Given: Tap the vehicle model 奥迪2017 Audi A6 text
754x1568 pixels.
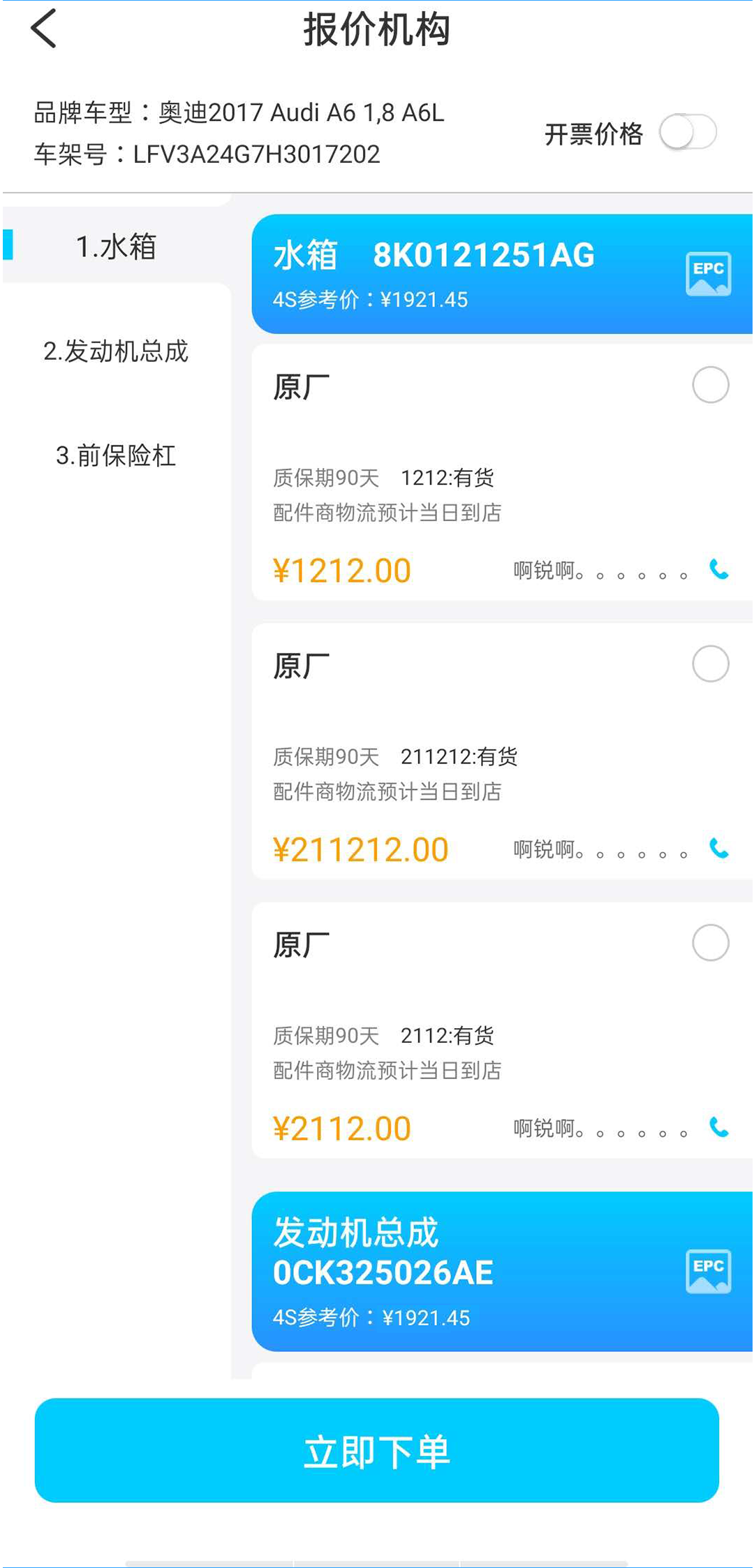Looking at the screenshot, I should click(x=237, y=112).
